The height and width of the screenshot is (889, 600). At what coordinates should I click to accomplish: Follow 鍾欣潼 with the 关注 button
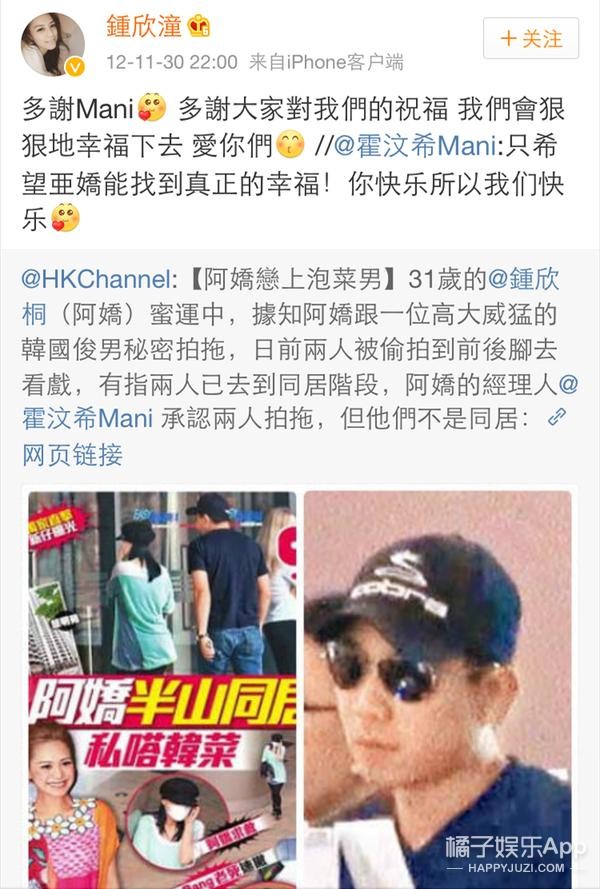coord(531,39)
